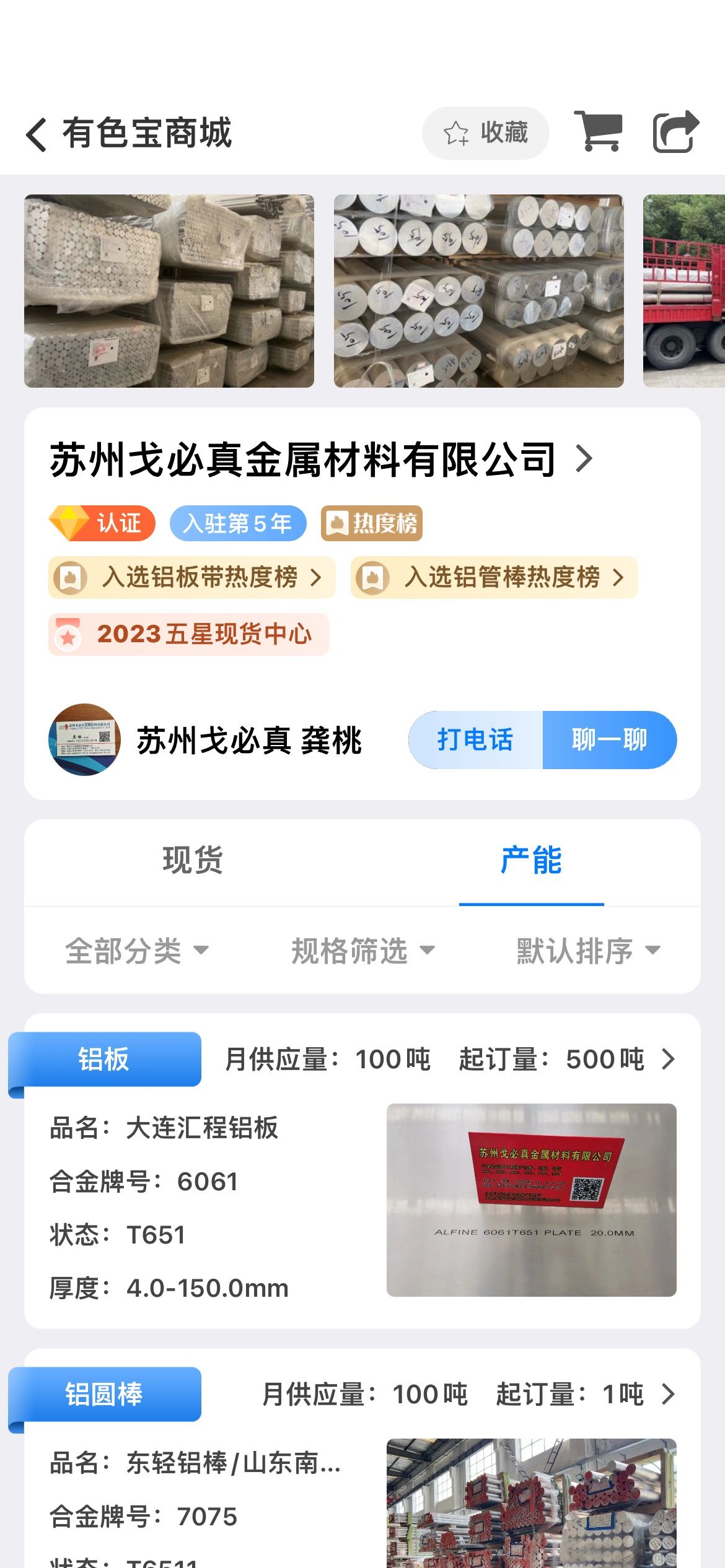Open 苏州戈必真金属材料有限公司 company details
Viewport: 725px width, 1568px height.
pyautogui.click(x=322, y=460)
